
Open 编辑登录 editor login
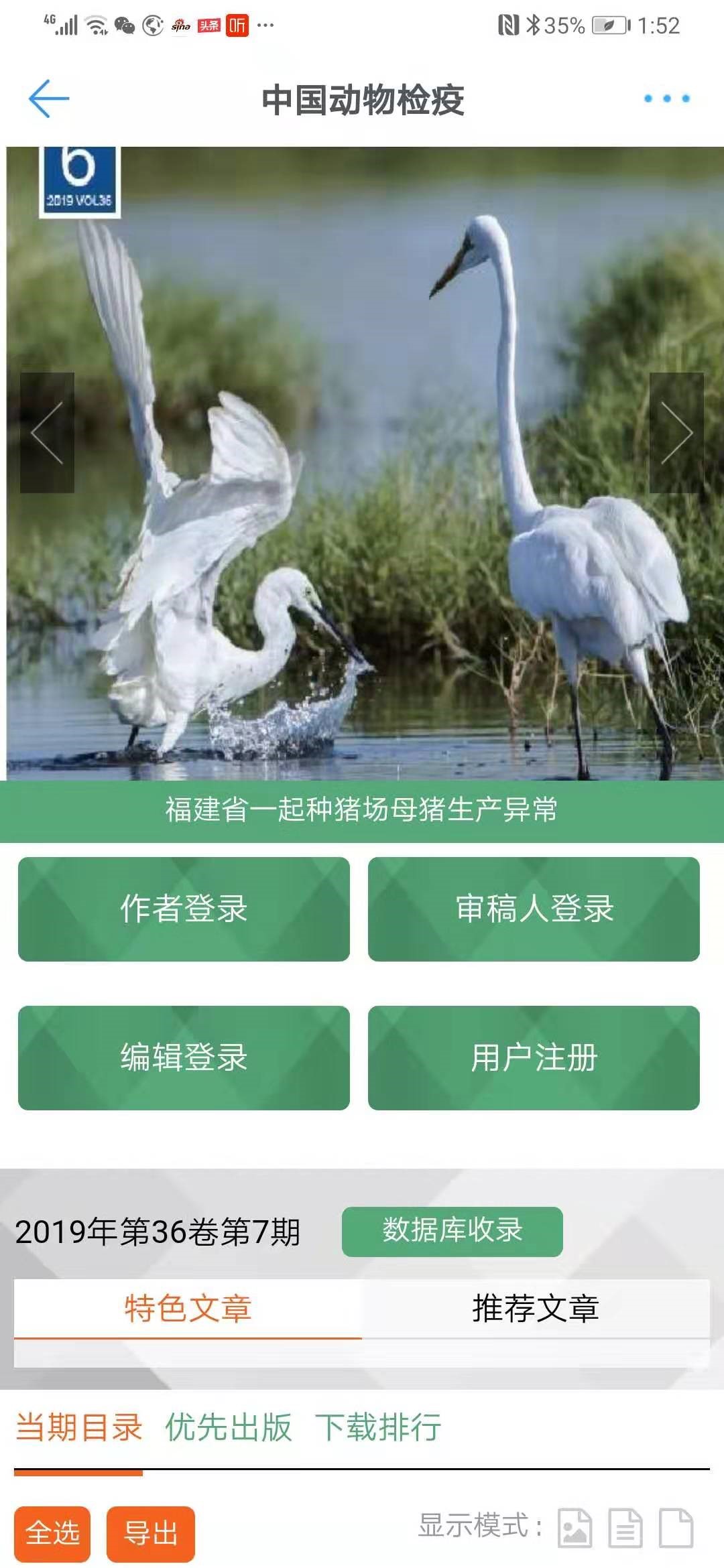(x=184, y=1058)
